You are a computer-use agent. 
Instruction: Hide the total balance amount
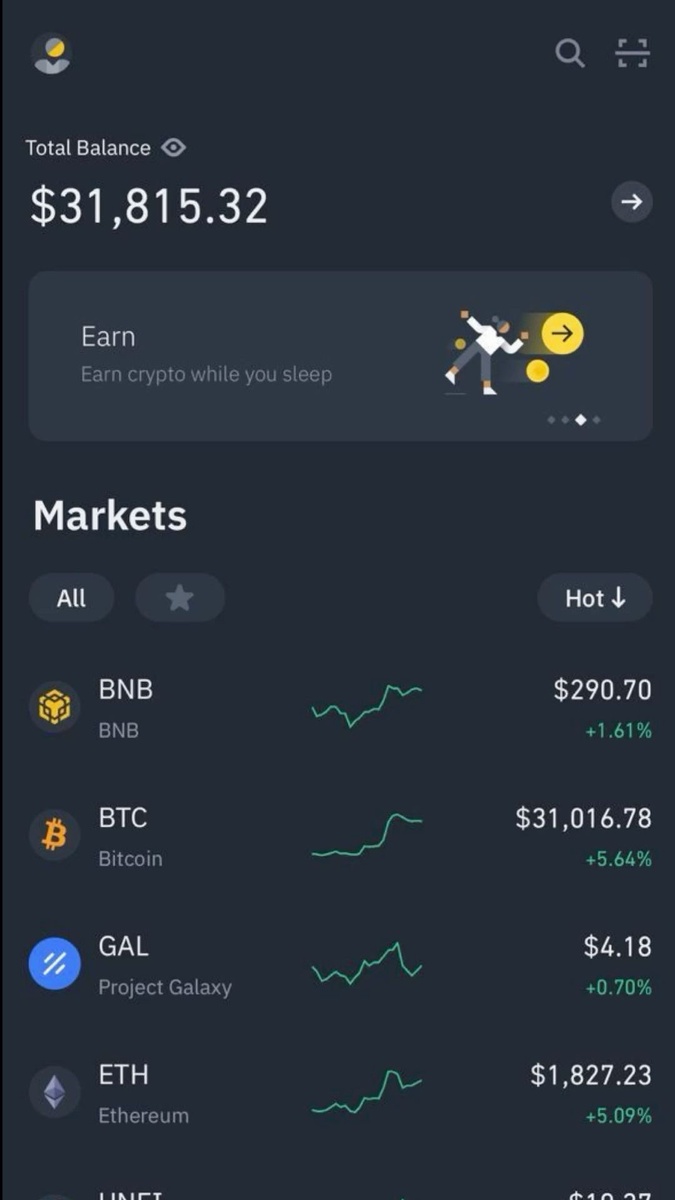174,148
